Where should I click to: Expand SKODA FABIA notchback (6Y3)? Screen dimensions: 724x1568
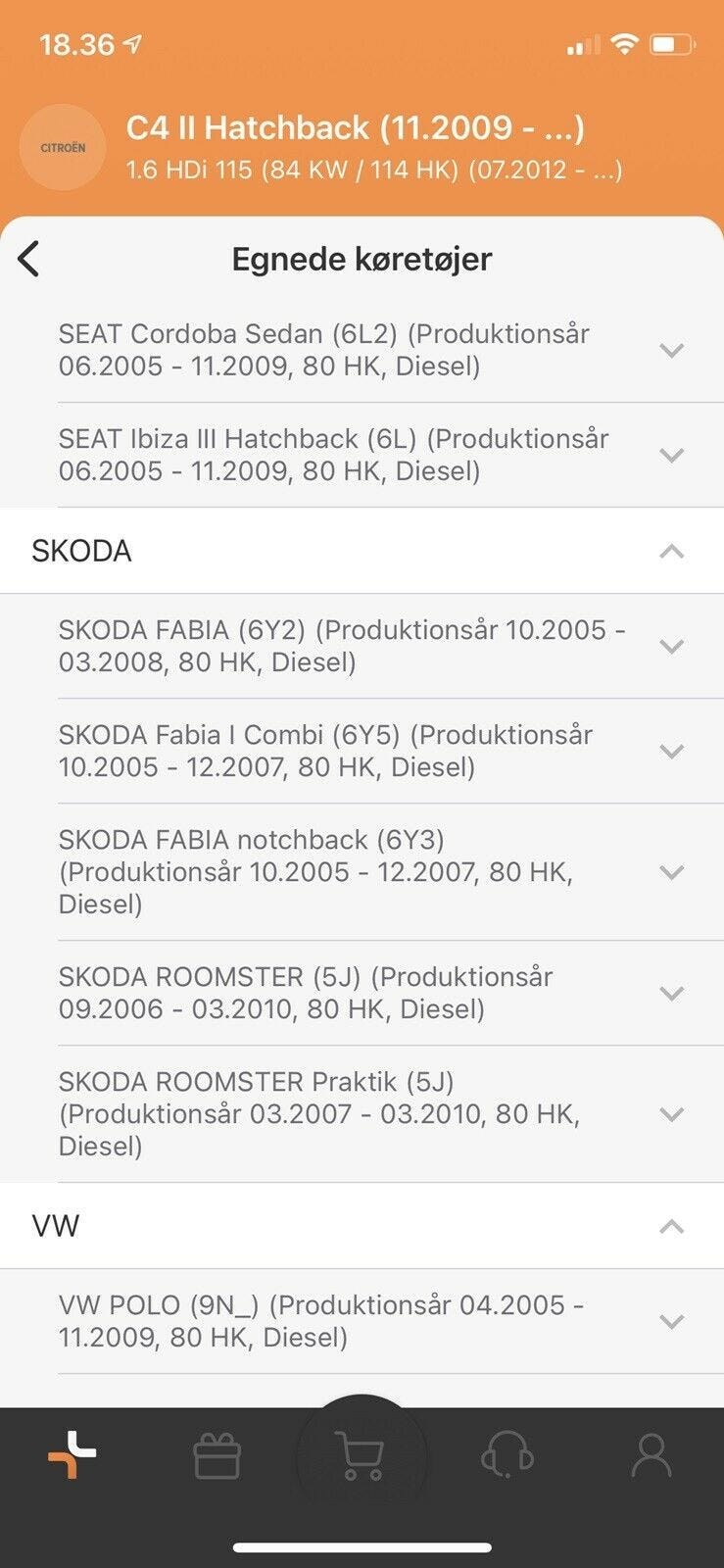[x=671, y=872]
